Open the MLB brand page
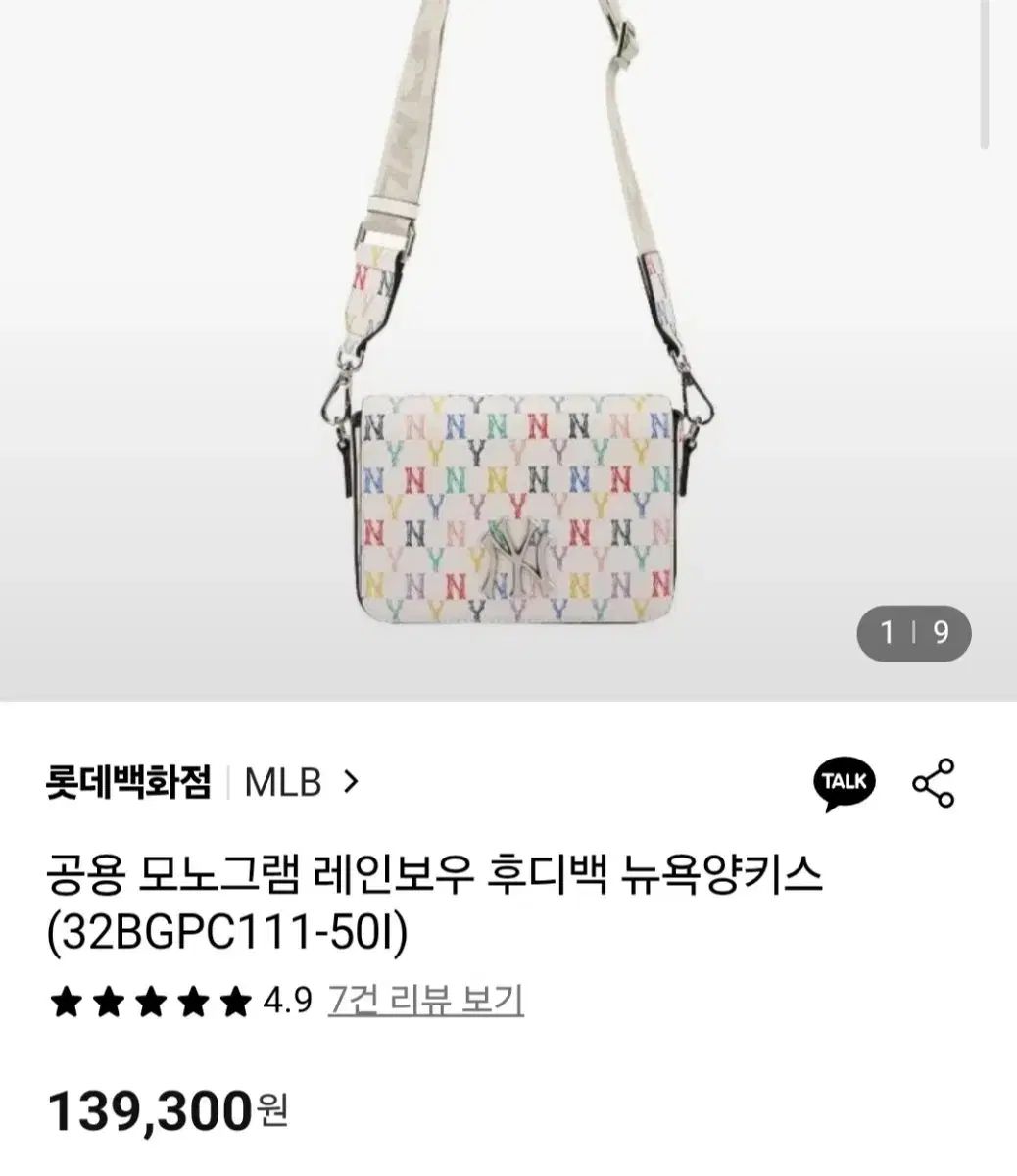The width and height of the screenshot is (1017, 1176). (x=300, y=782)
